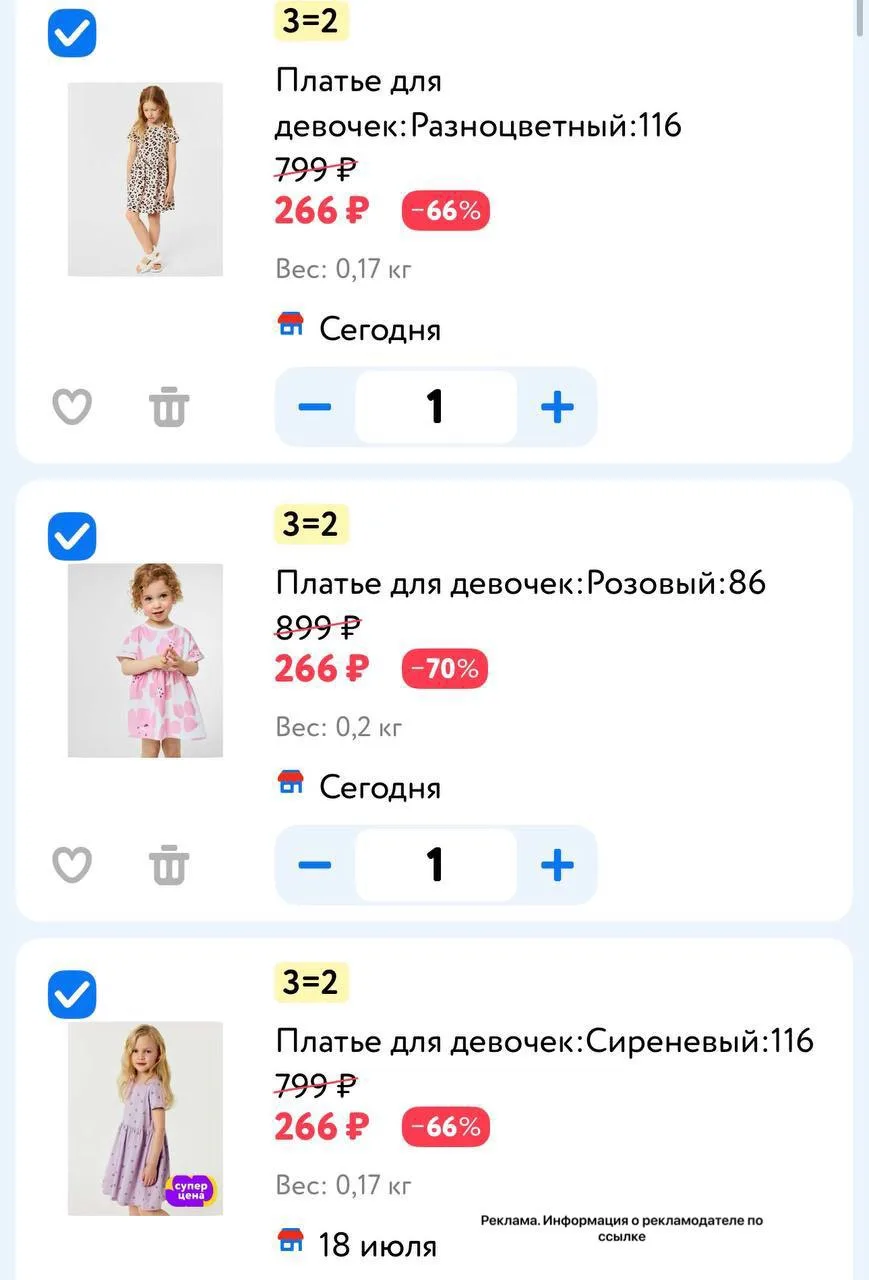Add Разноцветный:116 dress to favorites
869x1280 pixels.
72,407
